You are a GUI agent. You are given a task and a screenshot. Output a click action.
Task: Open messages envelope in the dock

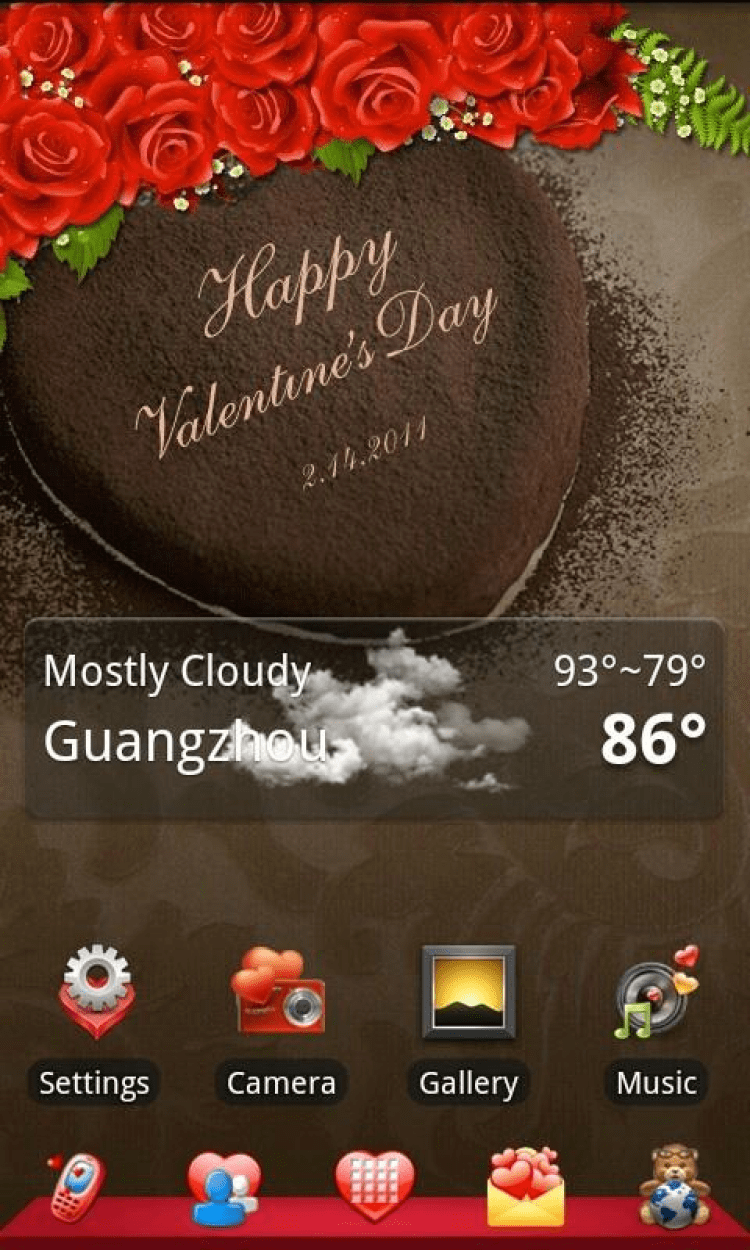526,1188
